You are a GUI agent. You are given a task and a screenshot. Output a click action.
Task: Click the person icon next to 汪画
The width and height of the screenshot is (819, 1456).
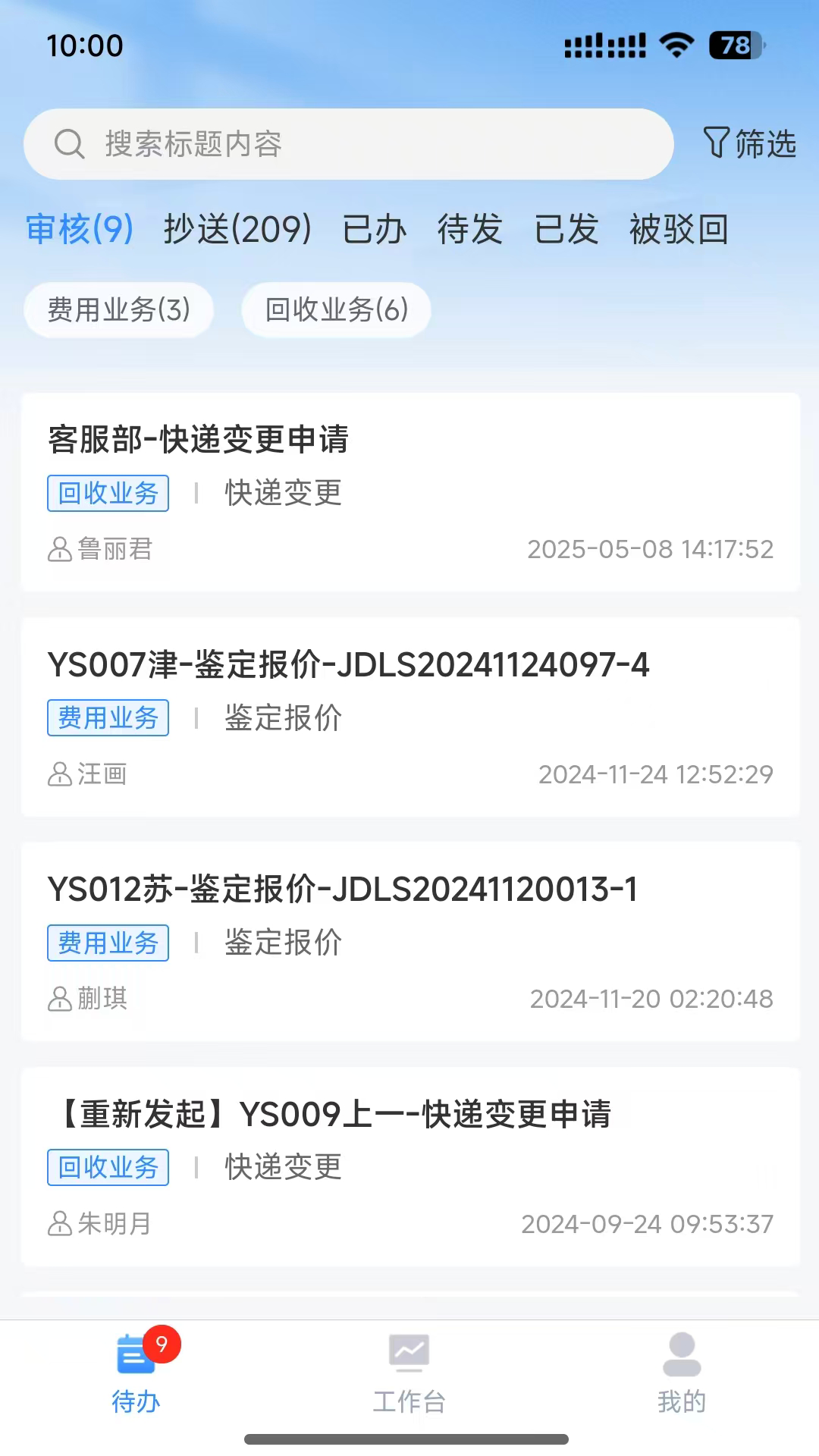[58, 774]
